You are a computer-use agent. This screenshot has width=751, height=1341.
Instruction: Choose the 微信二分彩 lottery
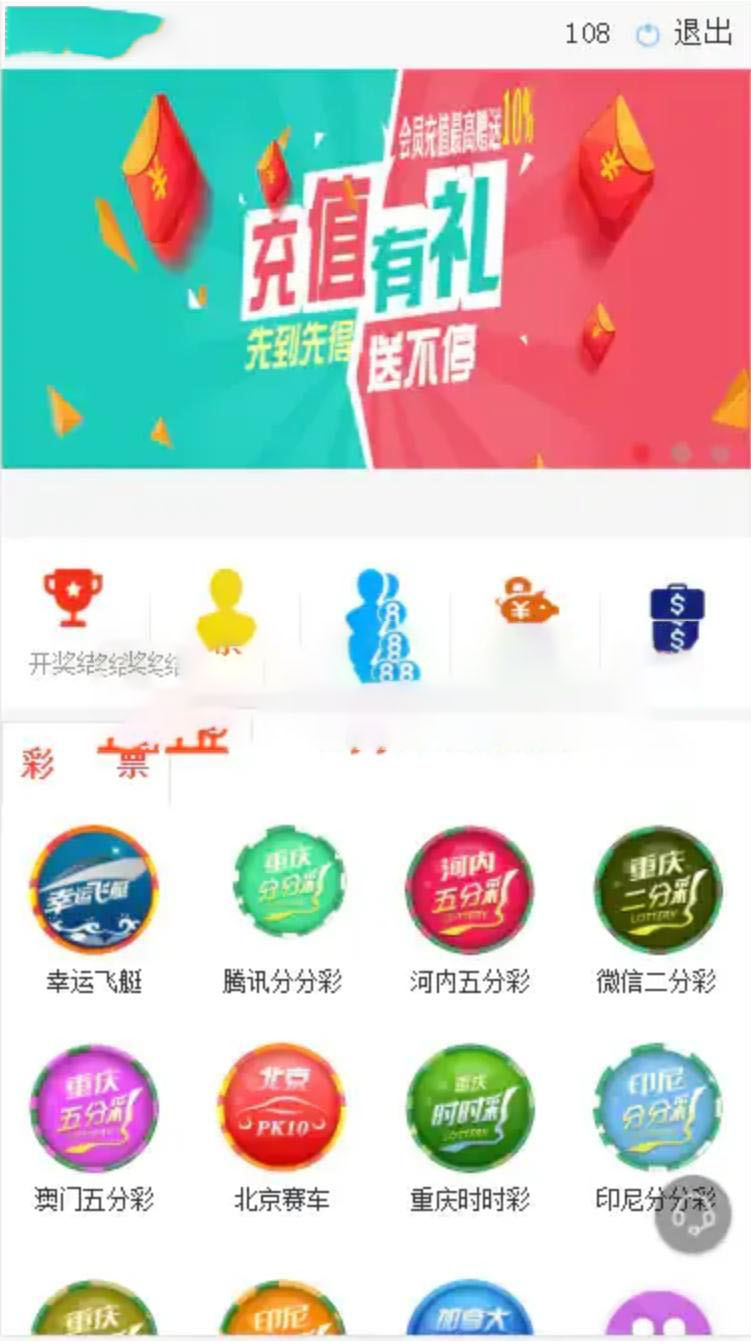657,889
